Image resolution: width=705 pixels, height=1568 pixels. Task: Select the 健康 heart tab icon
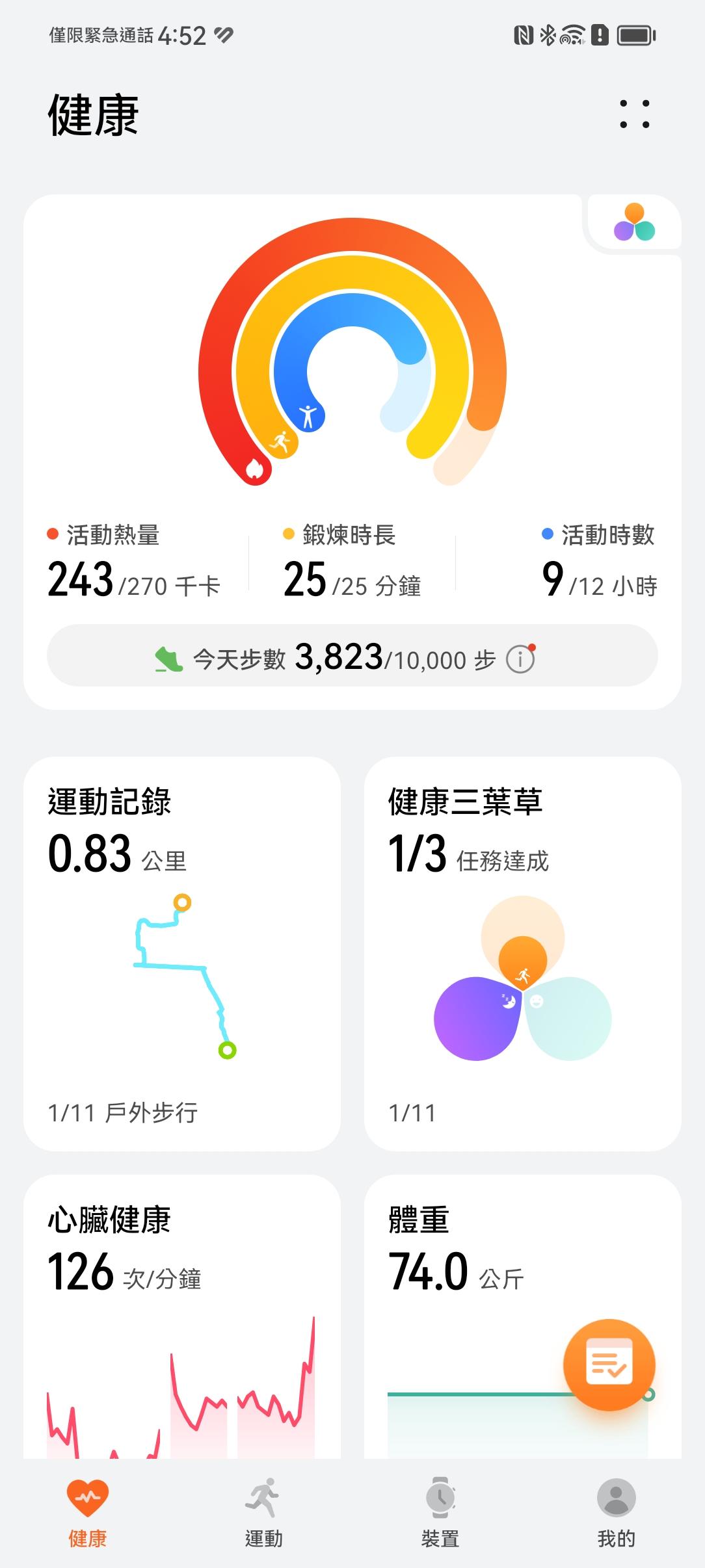click(88, 1494)
